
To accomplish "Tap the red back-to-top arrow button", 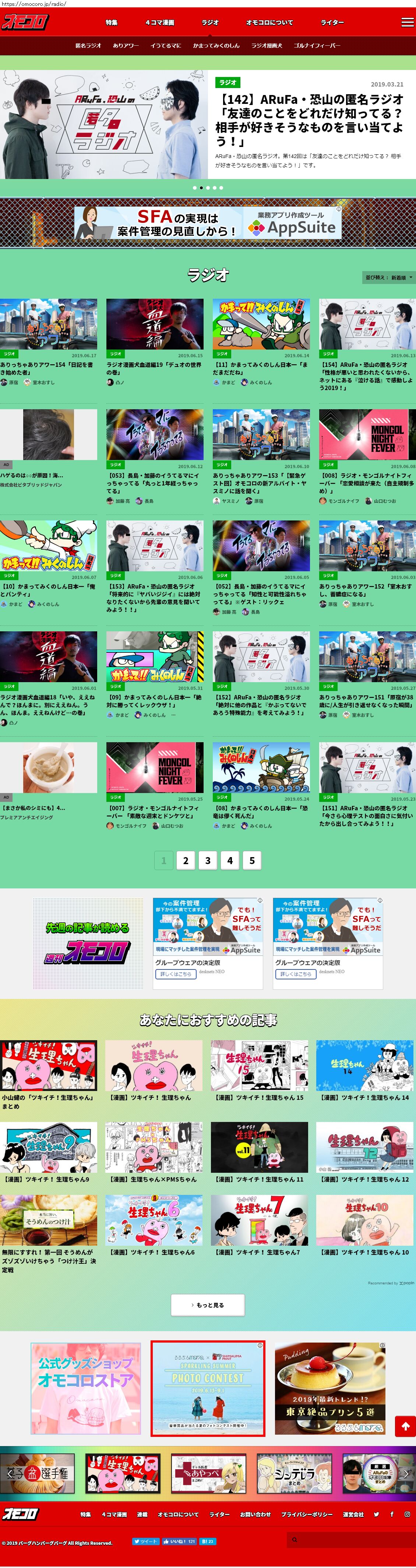I will (405, 1425).
